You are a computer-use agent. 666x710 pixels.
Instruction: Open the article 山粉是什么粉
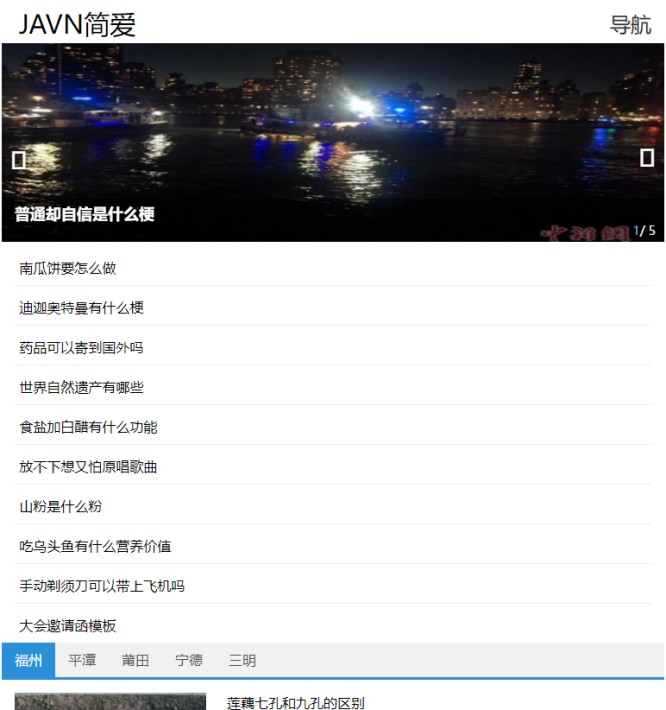point(61,507)
